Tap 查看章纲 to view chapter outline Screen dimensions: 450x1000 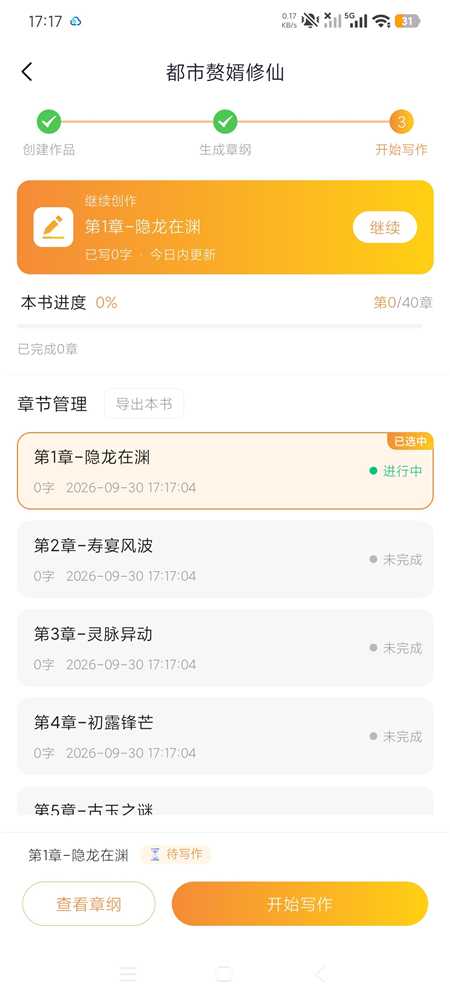coord(89,904)
